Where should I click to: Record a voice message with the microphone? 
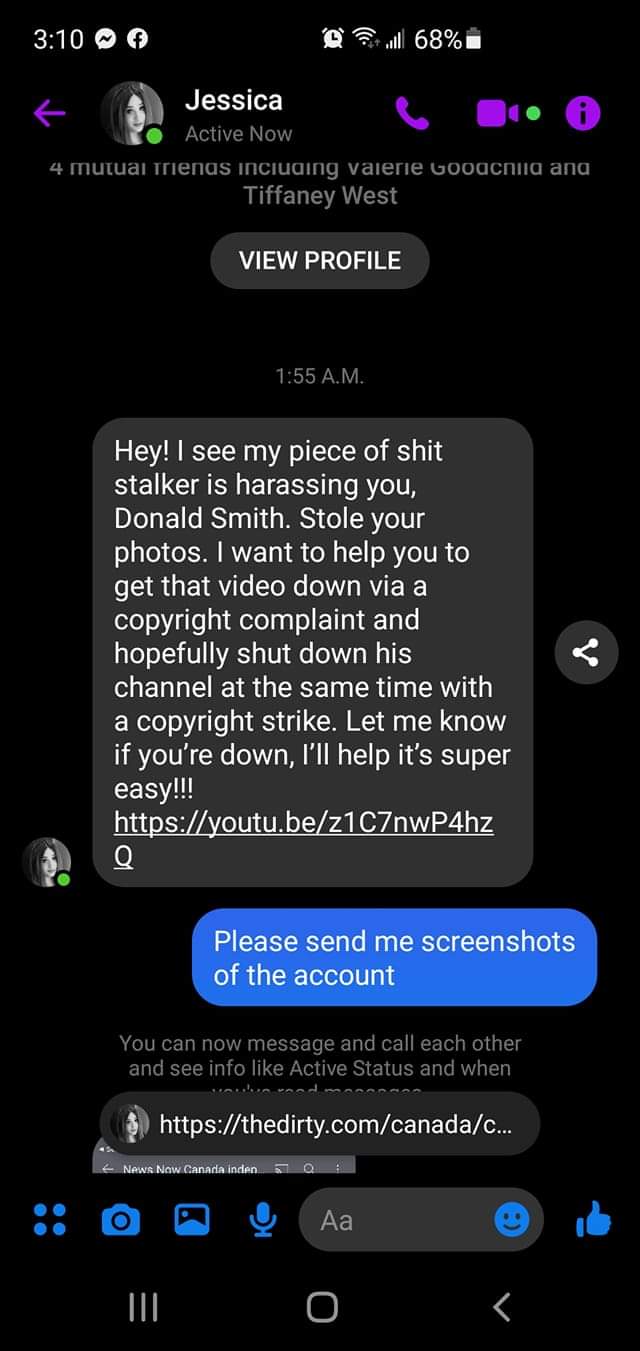263,1220
